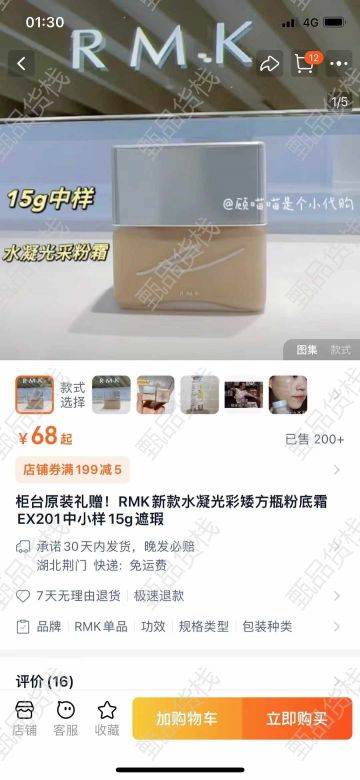360x780 pixels.
Task: Go back using the top-left arrow
Action: [21, 64]
